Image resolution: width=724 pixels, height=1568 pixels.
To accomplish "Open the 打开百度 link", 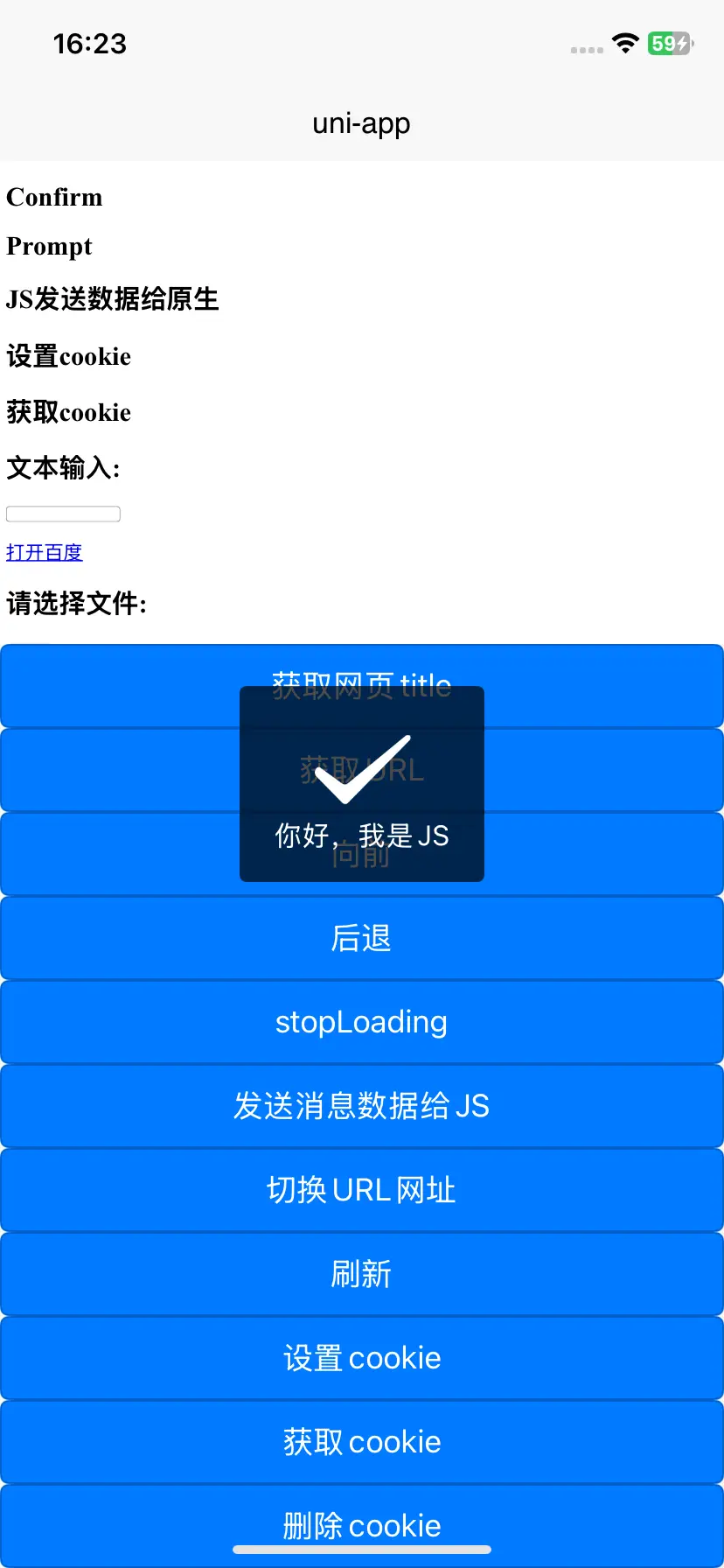I will [45, 552].
